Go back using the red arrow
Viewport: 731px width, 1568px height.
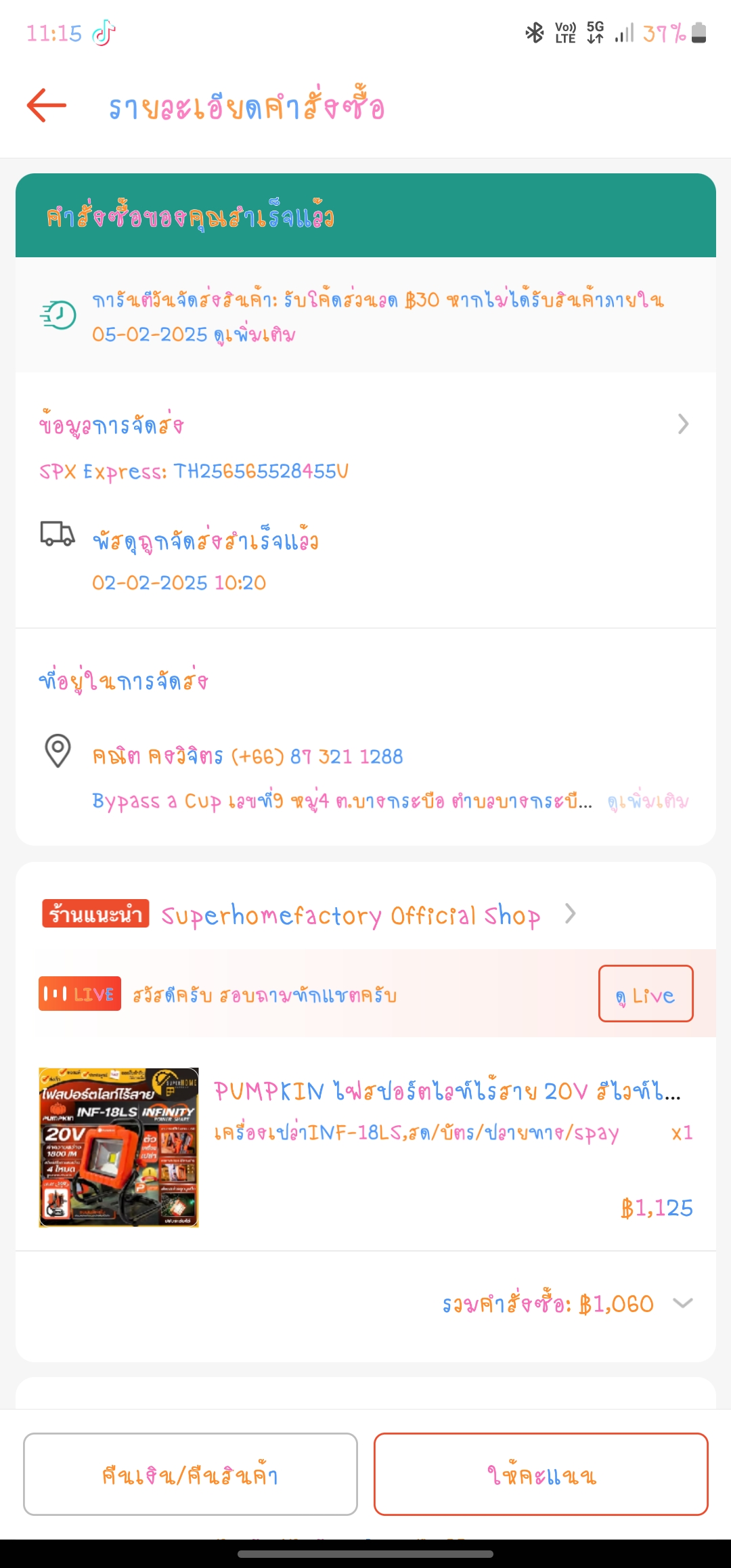47,106
